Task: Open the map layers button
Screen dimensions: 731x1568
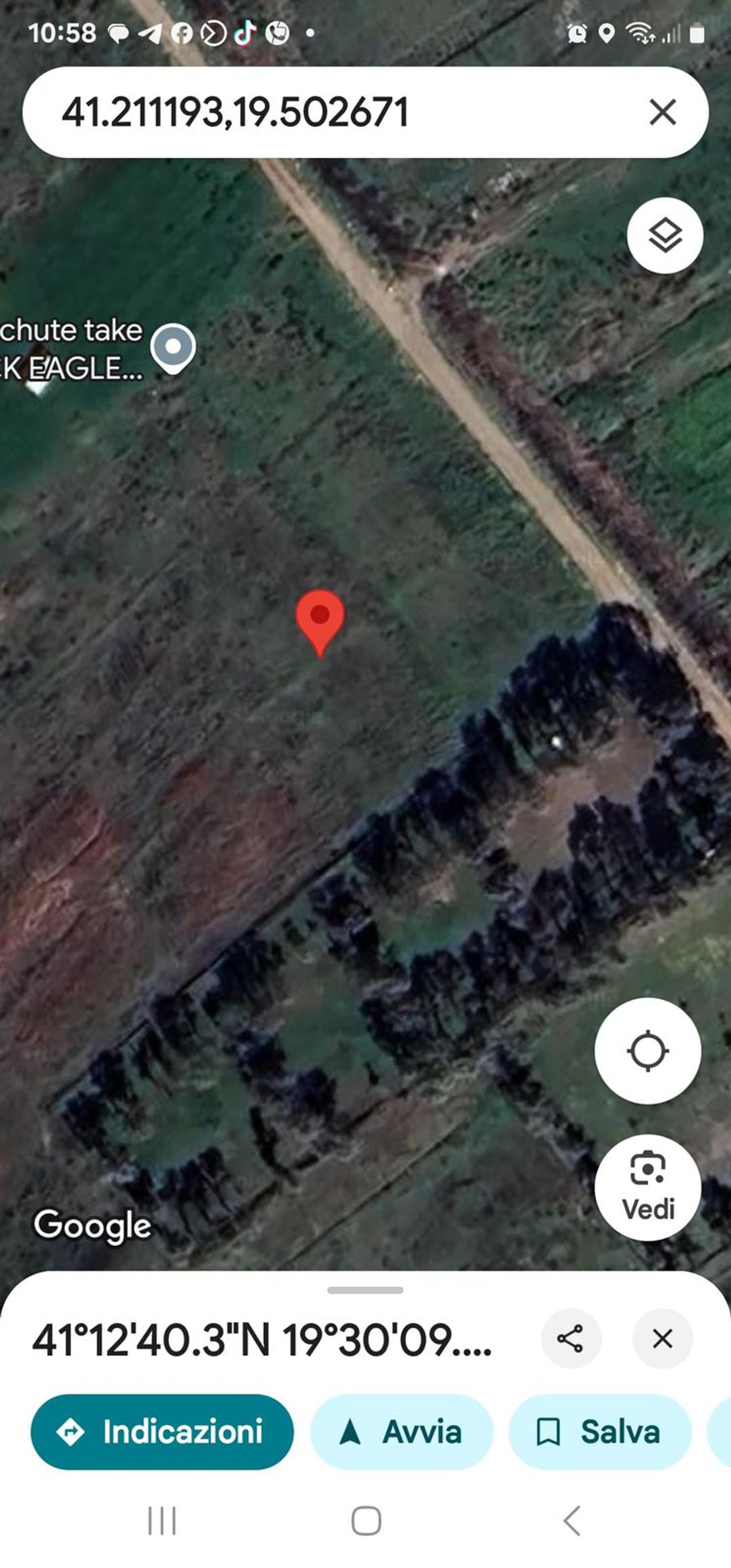Action: pos(665,236)
